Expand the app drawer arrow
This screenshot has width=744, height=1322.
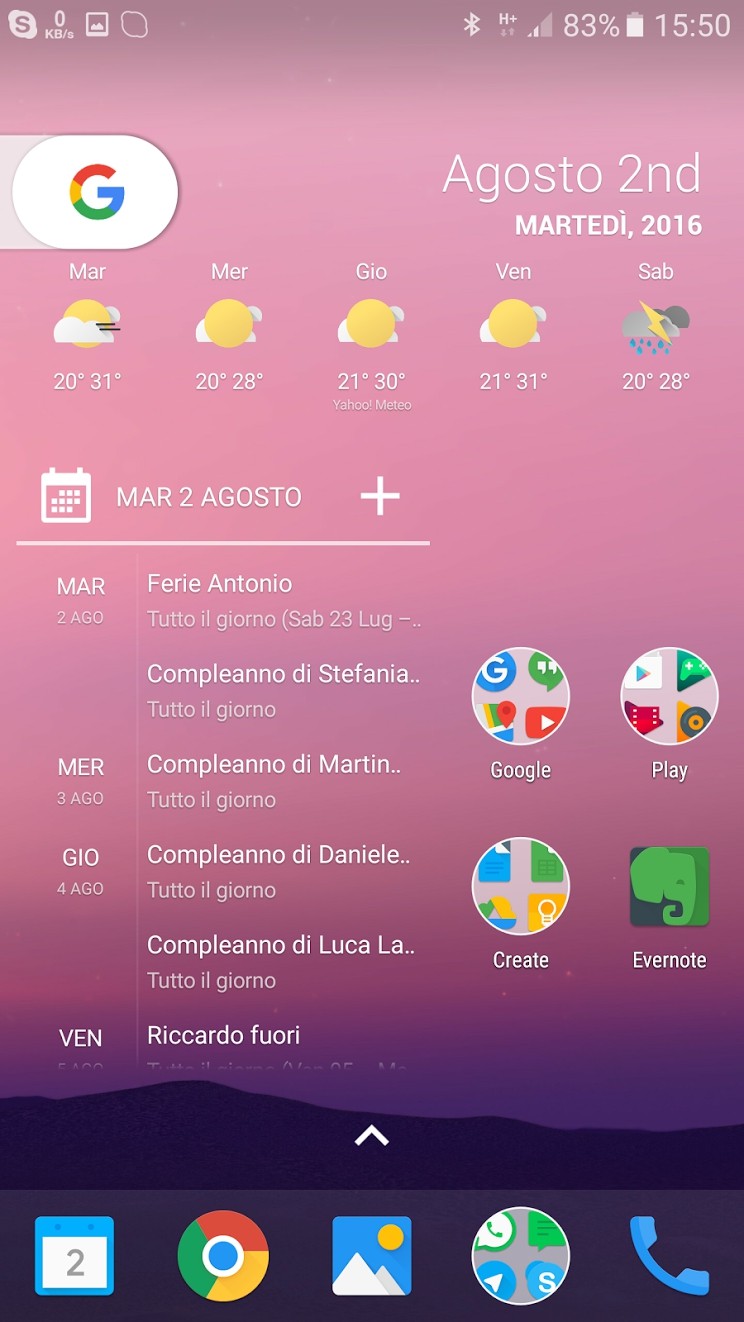371,1135
